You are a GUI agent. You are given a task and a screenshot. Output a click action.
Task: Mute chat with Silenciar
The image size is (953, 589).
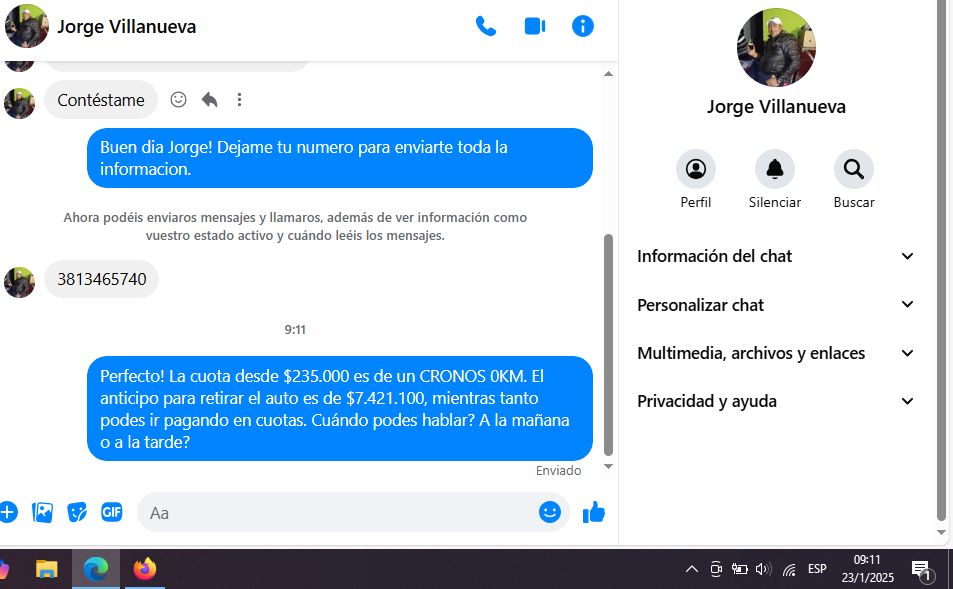click(x=775, y=169)
